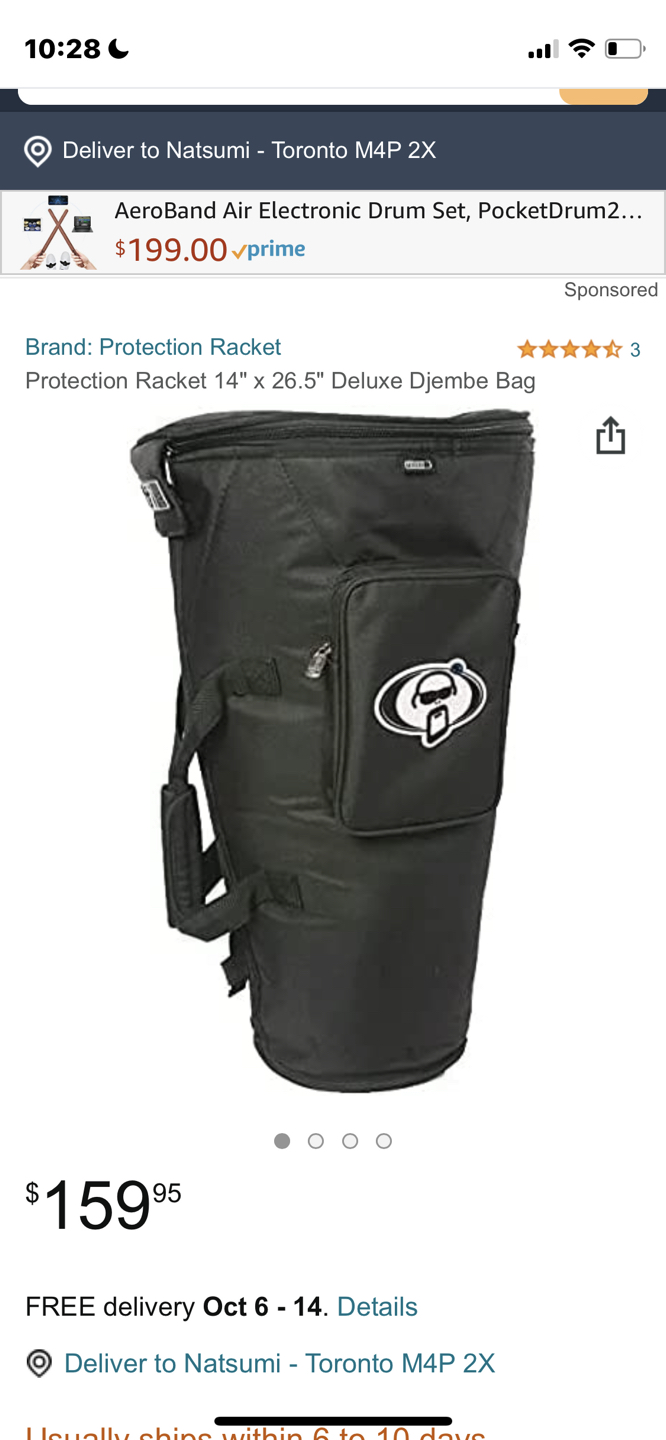Open the AeroBand Drum Set sponsored ad
Image resolution: width=666 pixels, height=1440 pixels.
333,232
